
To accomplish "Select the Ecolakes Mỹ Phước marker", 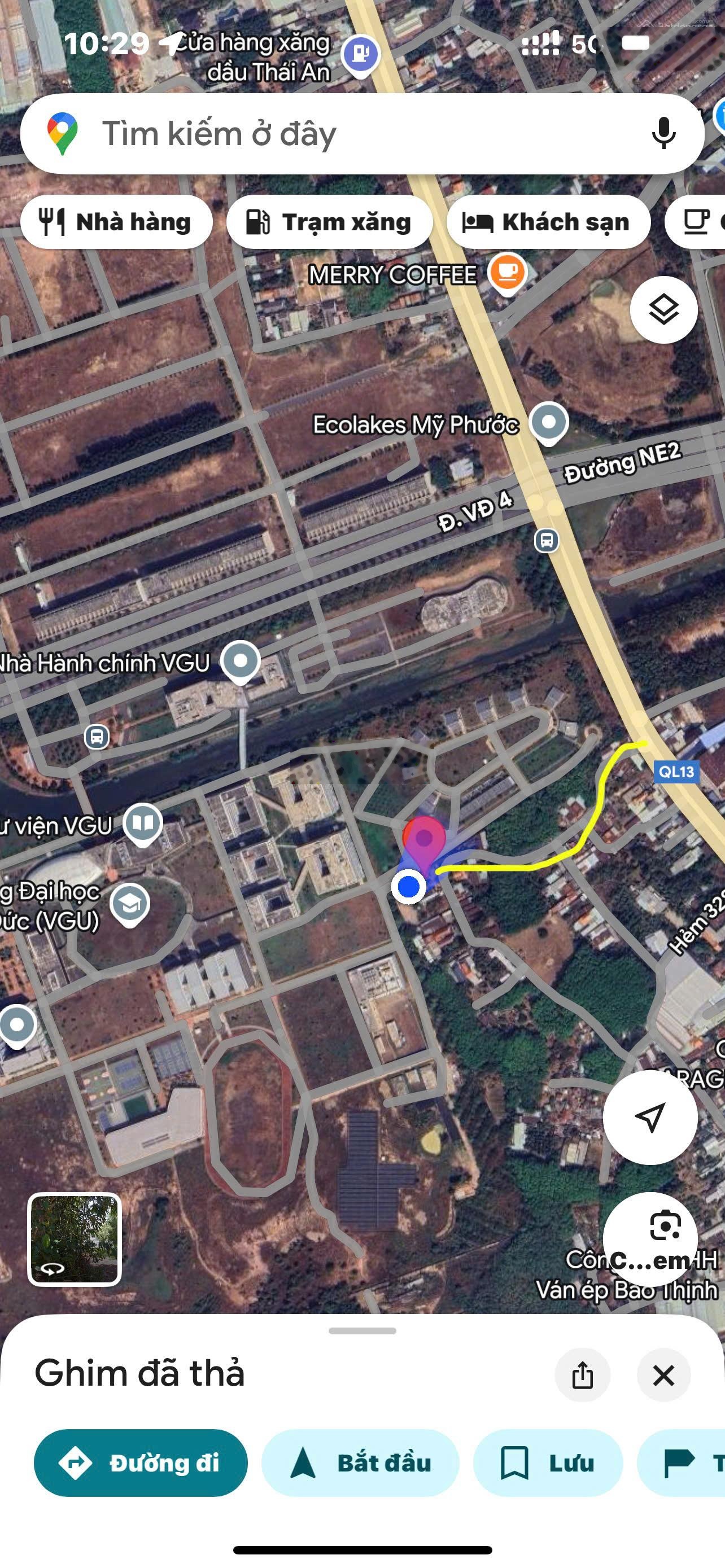I will point(548,422).
